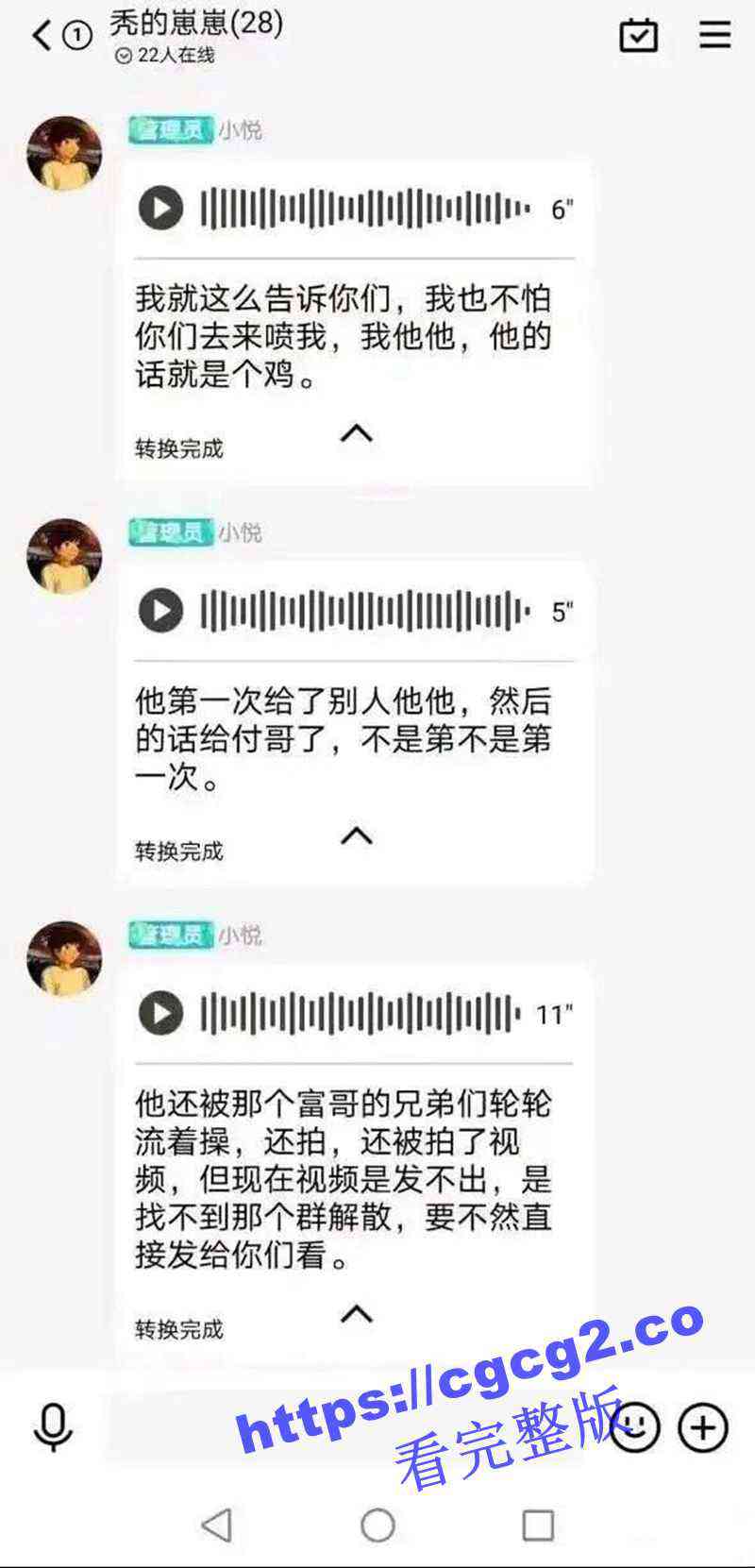Switch to voice input with the microphone
The width and height of the screenshot is (755, 1568).
coord(53,1426)
